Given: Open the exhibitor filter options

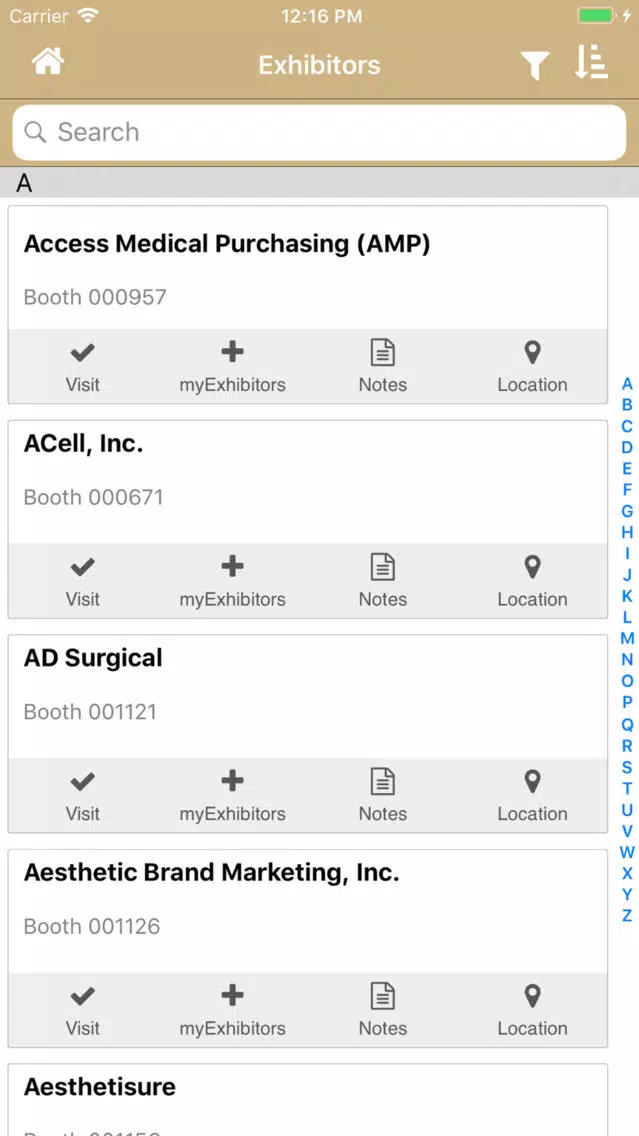Looking at the screenshot, I should pyautogui.click(x=535, y=66).
